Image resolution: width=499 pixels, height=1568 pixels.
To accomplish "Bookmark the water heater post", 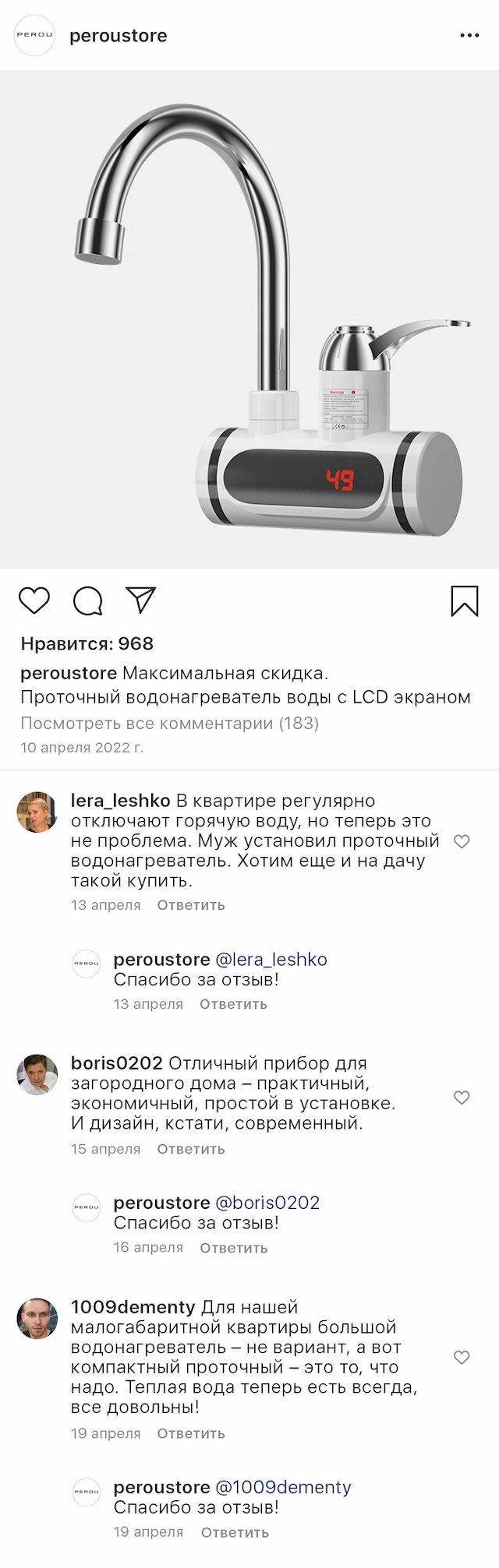I will (x=465, y=601).
